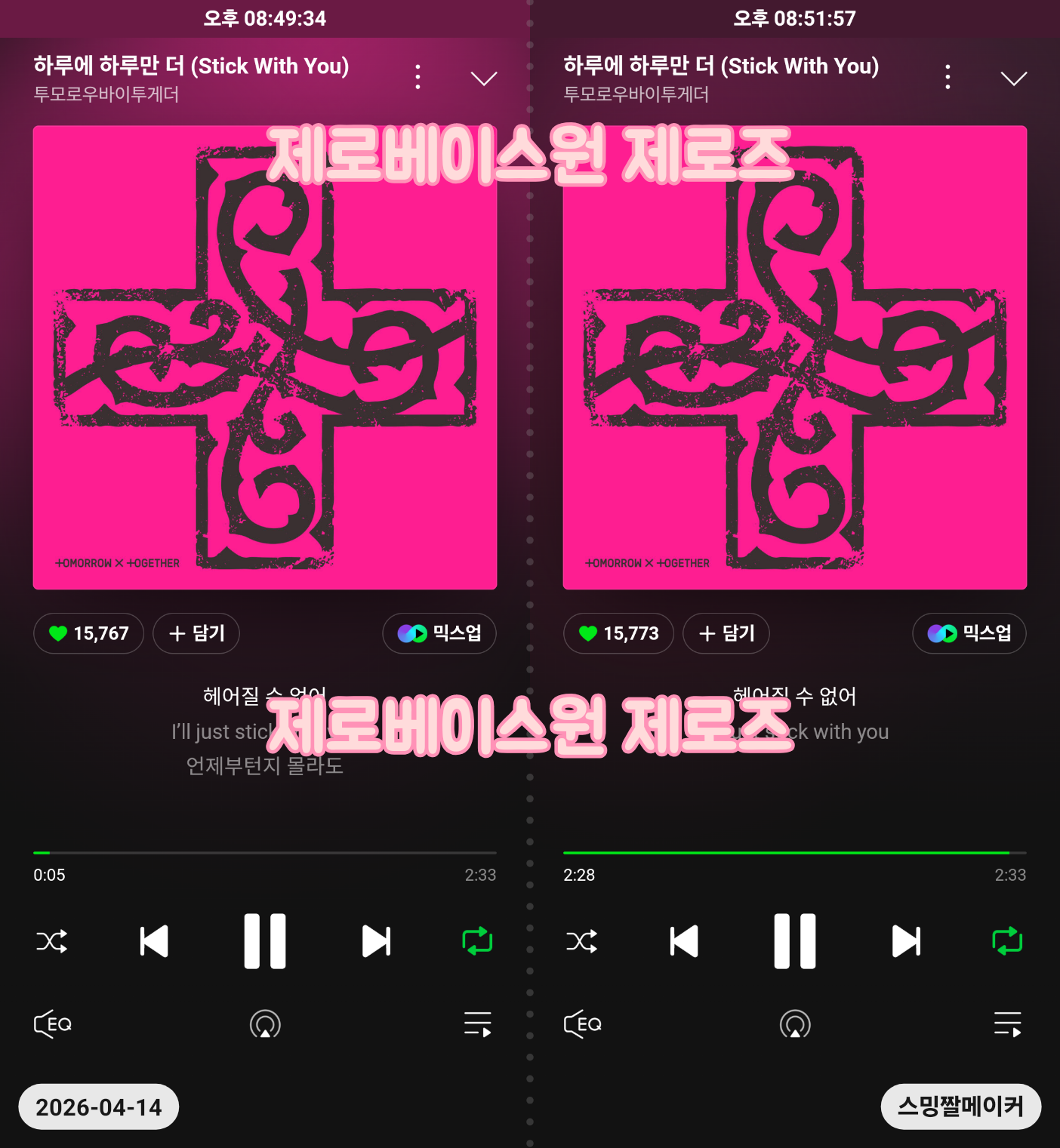Image resolution: width=1060 pixels, height=1148 pixels.
Task: Click the 2026-04-14 date badge
Action: (x=97, y=1106)
